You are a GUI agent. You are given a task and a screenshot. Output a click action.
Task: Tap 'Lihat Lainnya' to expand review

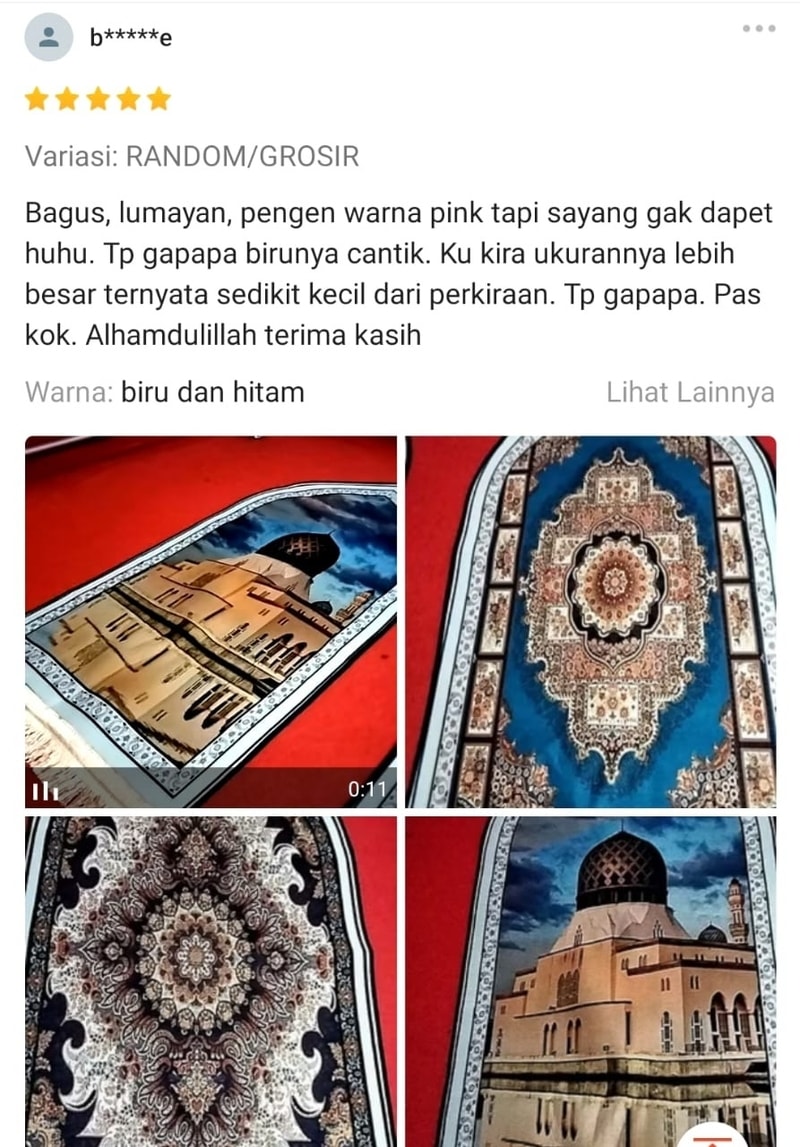click(x=690, y=392)
